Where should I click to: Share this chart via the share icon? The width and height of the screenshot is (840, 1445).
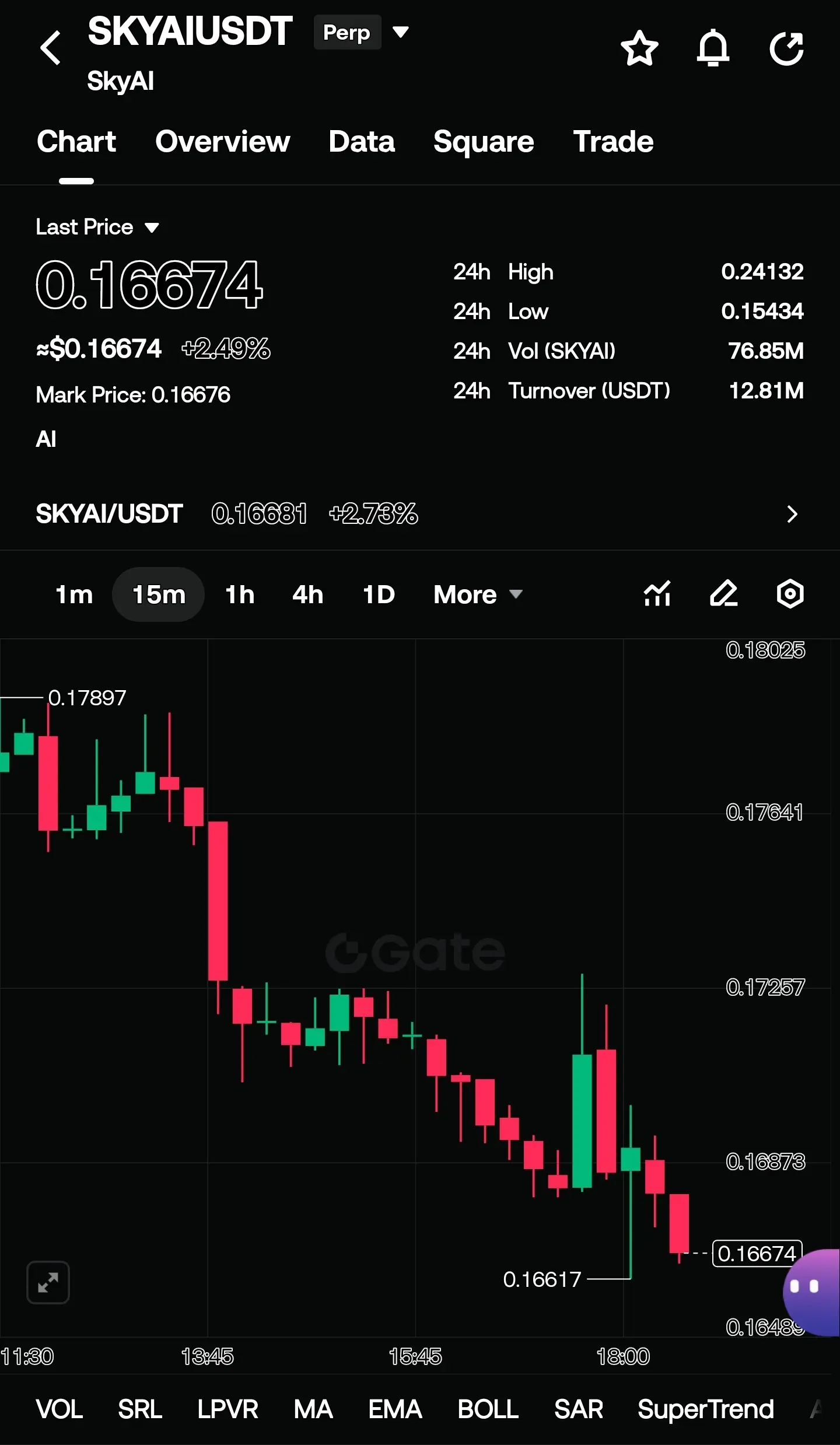coord(786,48)
